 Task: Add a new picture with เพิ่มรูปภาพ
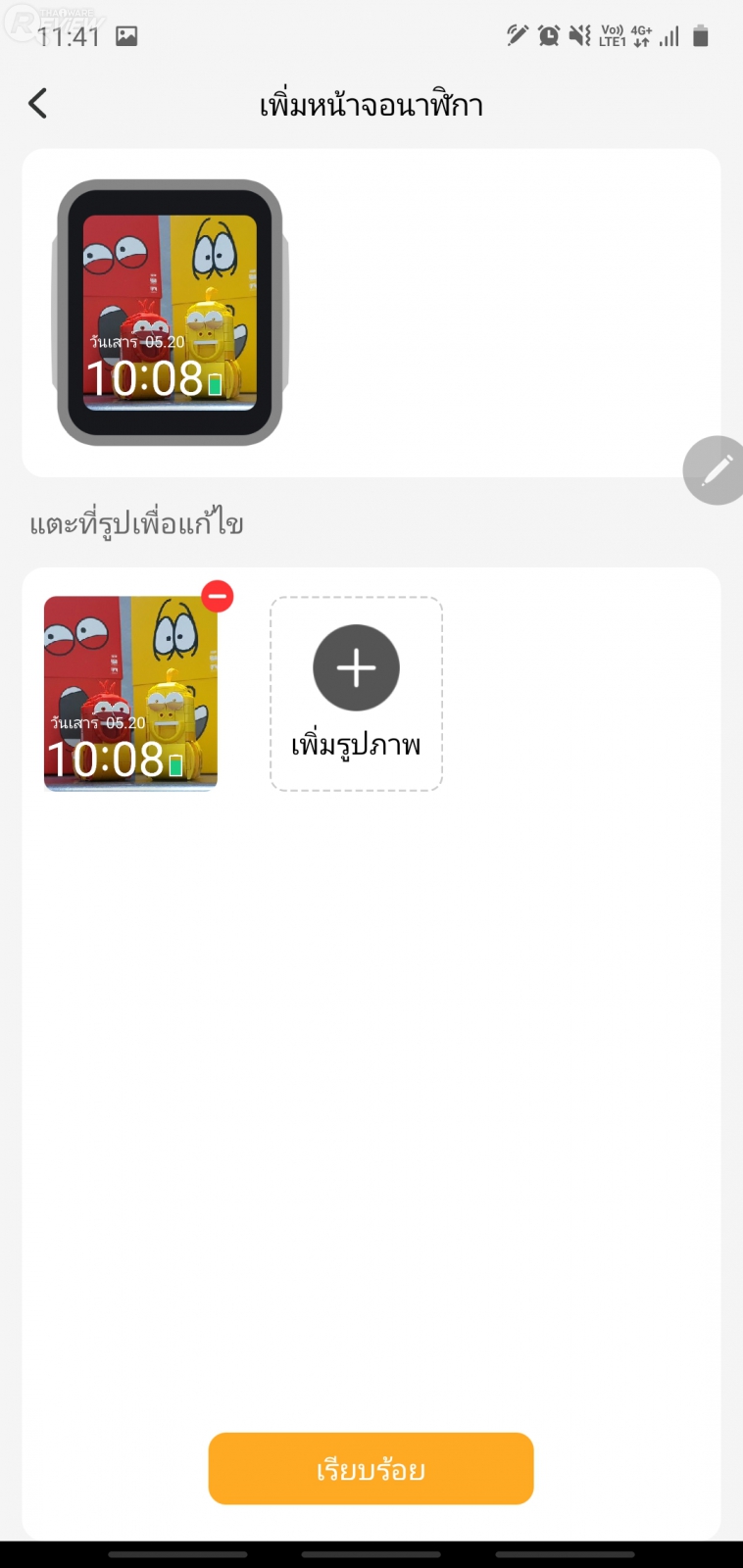(x=356, y=693)
